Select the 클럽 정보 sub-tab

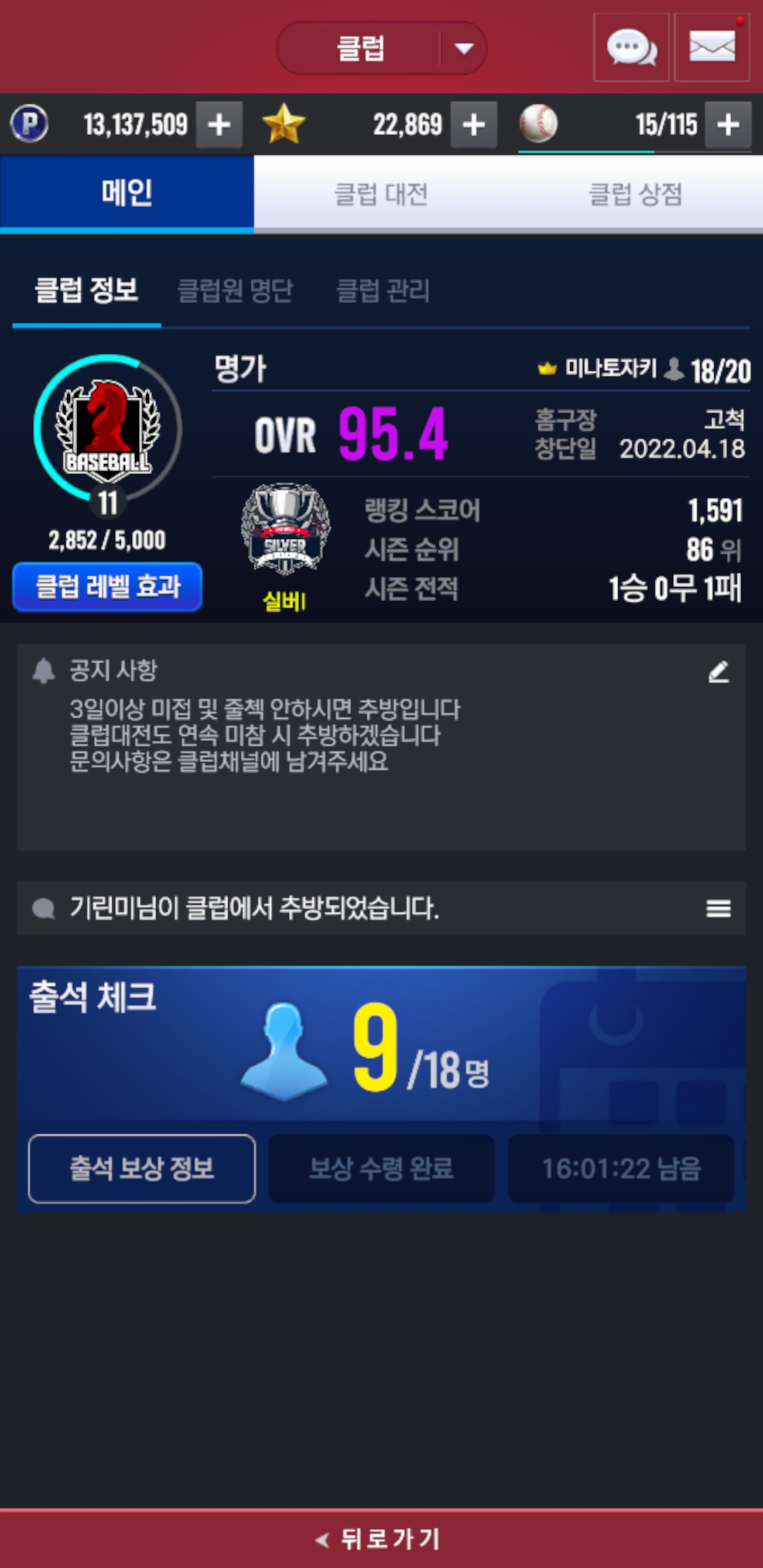(x=86, y=290)
